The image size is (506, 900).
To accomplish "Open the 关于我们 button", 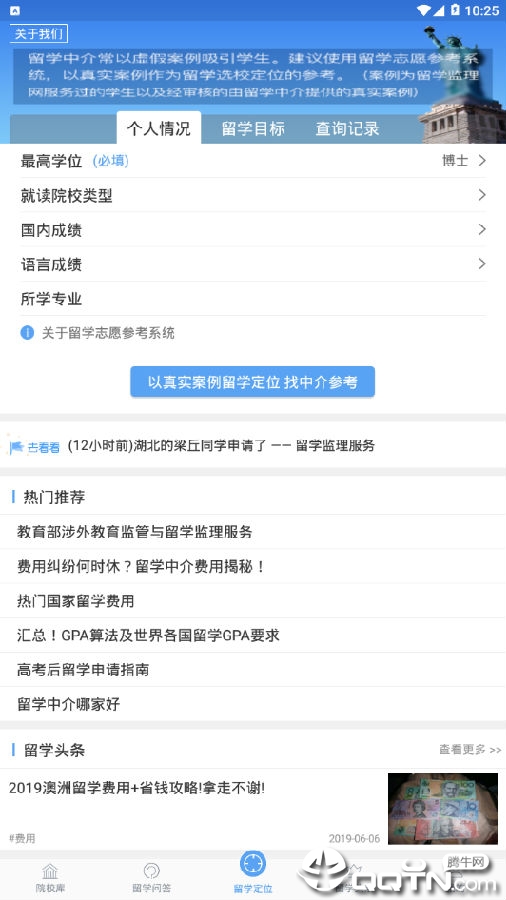I will (39, 34).
